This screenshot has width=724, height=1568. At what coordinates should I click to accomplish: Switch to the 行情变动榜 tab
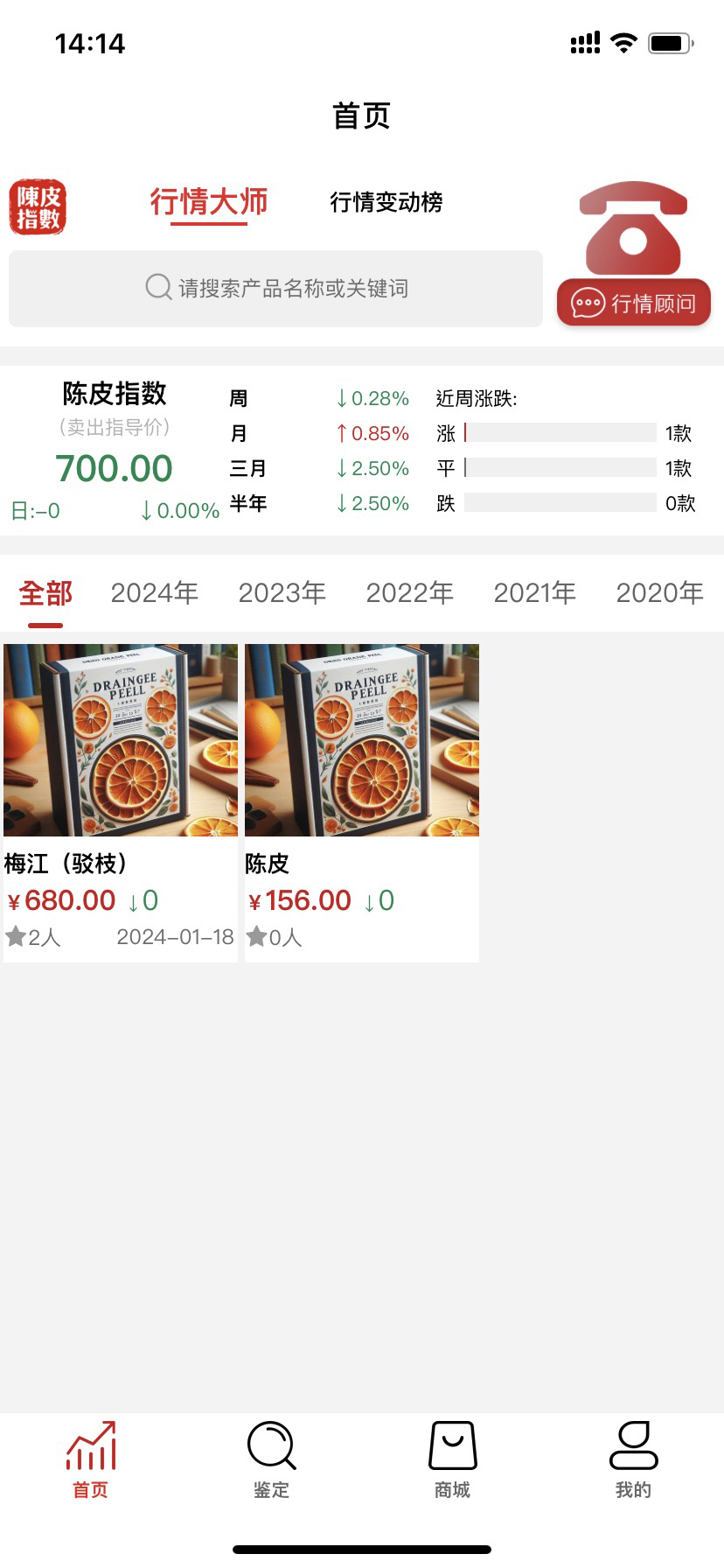point(388,202)
